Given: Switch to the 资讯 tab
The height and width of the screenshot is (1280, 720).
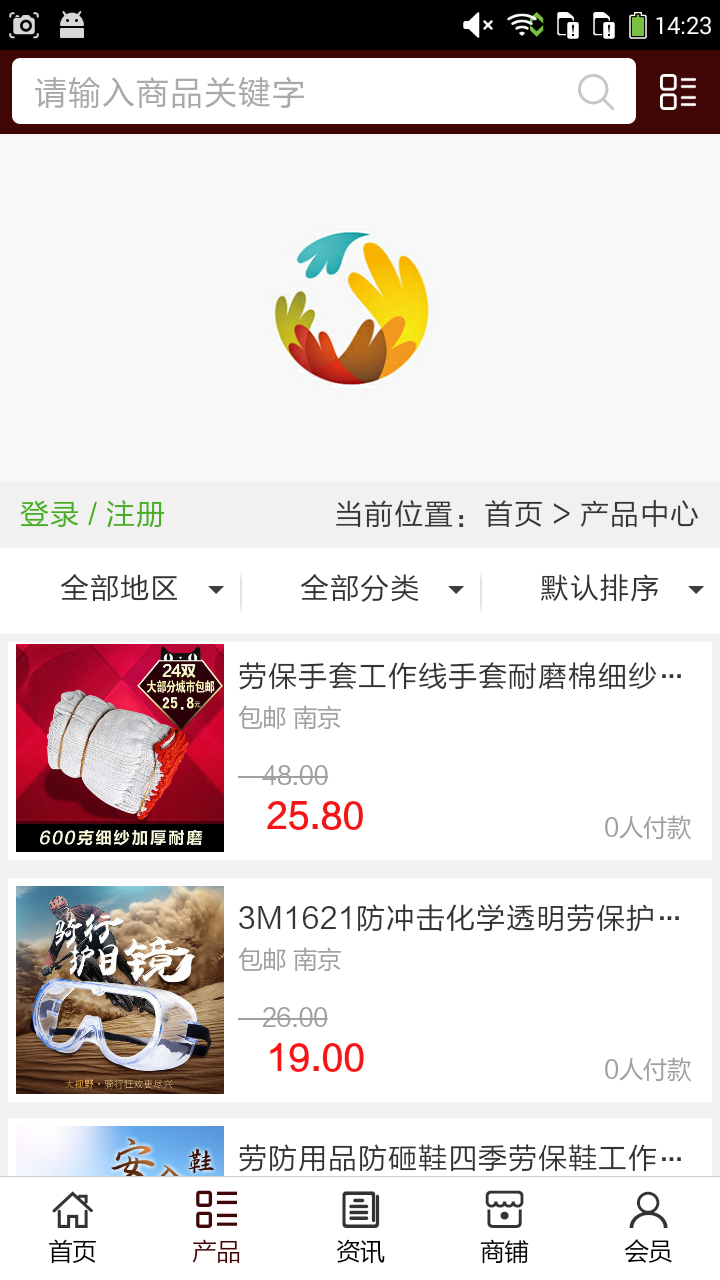Looking at the screenshot, I should click(x=360, y=1227).
